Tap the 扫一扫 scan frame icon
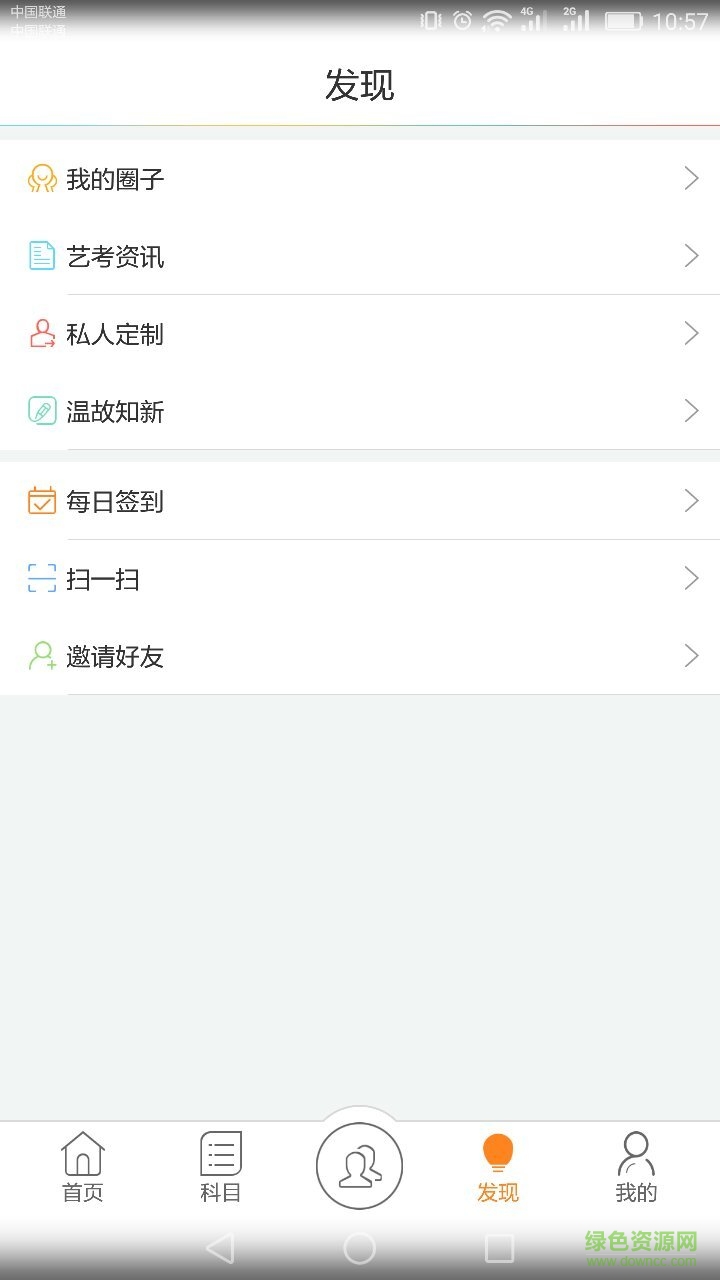720x1280 pixels. [x=40, y=579]
